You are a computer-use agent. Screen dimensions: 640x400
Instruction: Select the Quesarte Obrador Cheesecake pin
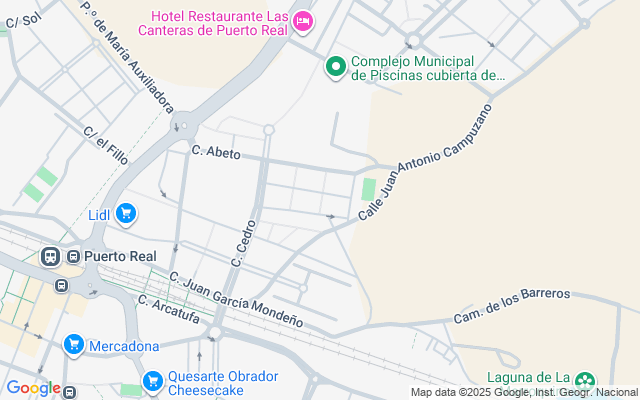(x=153, y=382)
